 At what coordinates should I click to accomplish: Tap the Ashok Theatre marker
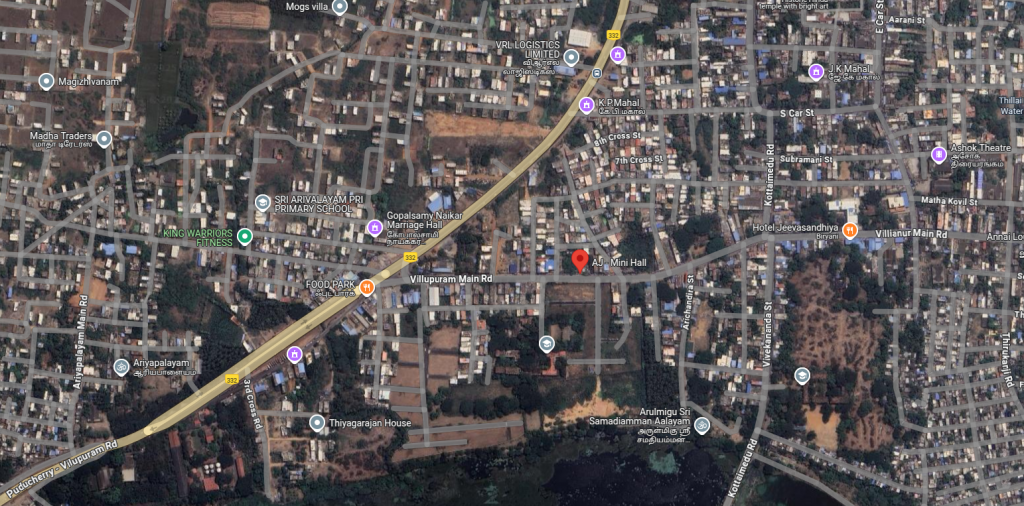pos(939,154)
